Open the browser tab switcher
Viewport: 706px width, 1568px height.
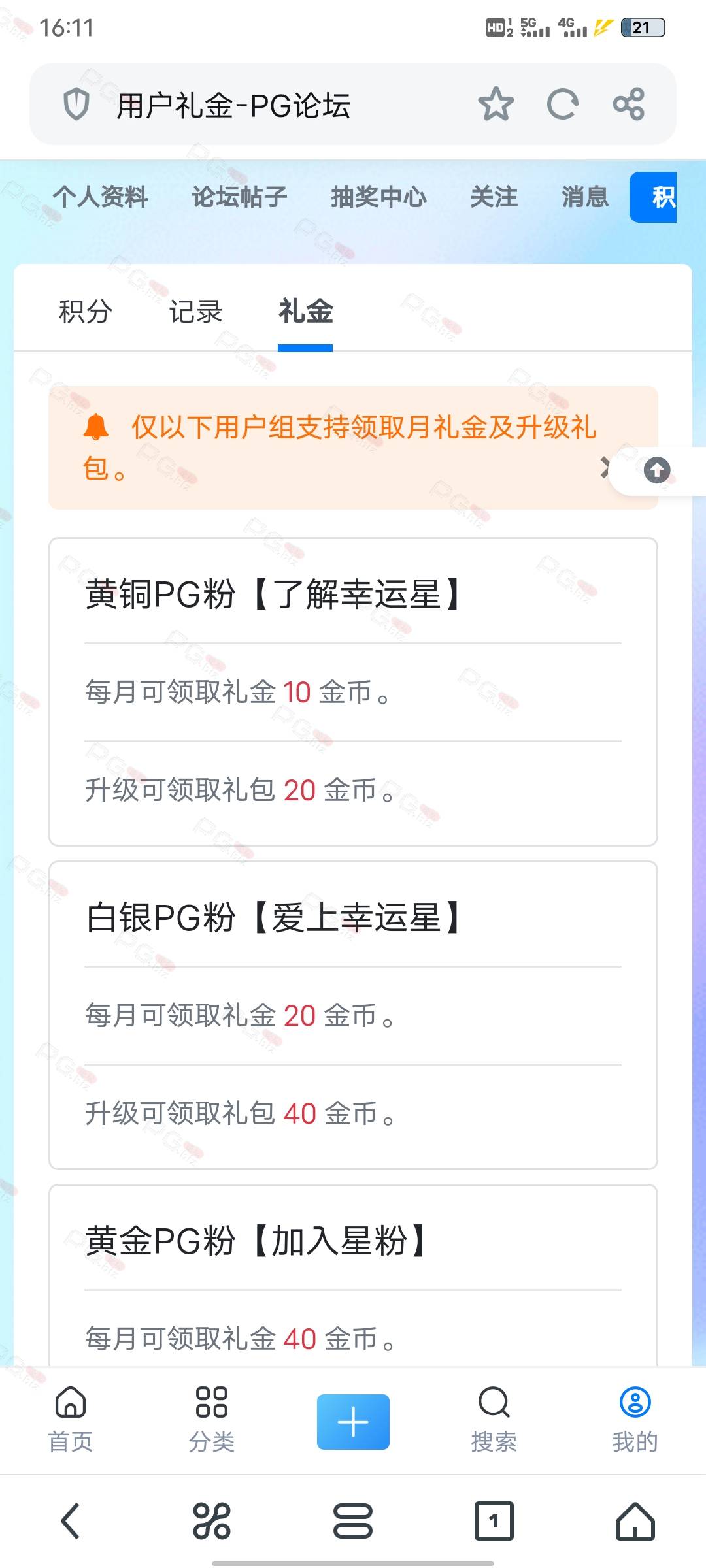[x=494, y=1521]
